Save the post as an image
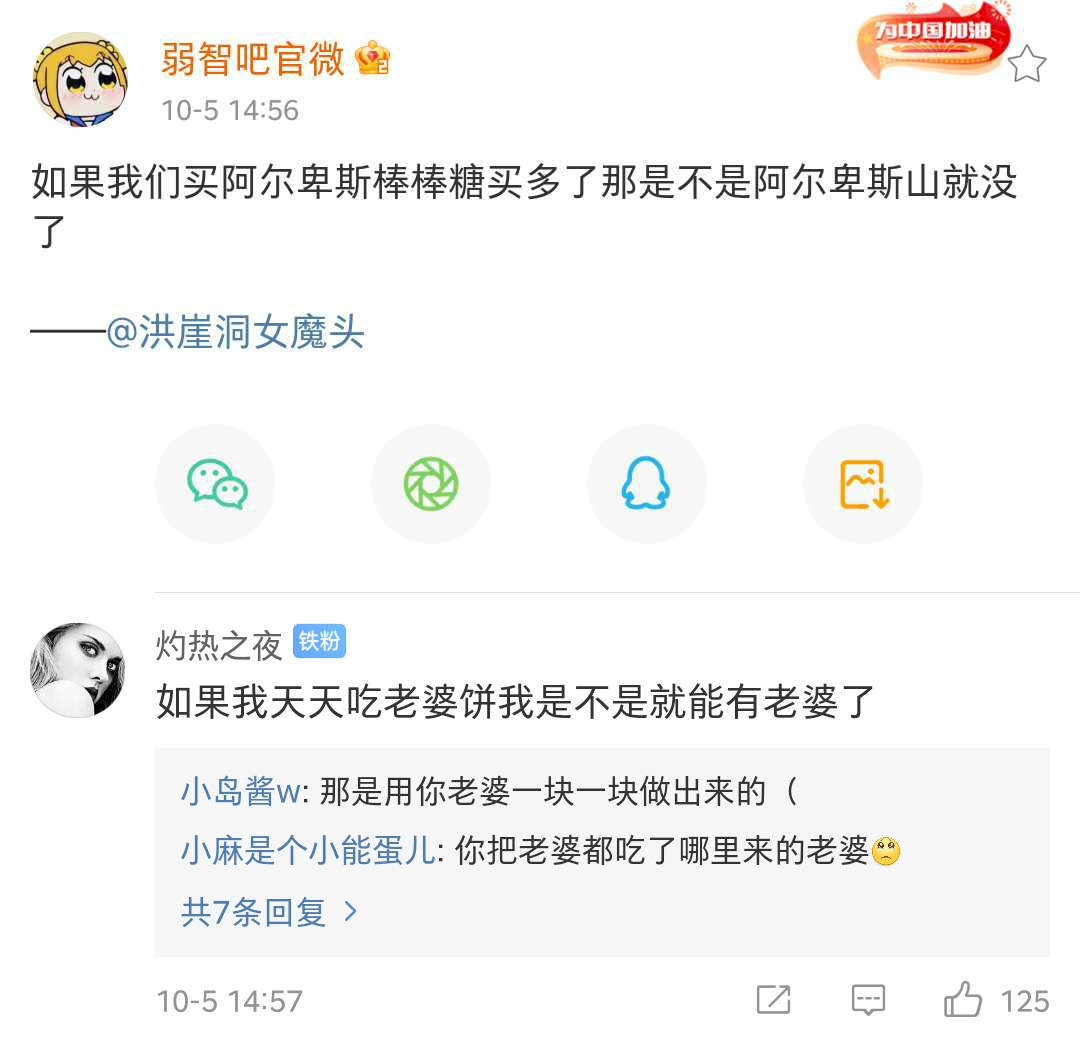 coord(863,484)
